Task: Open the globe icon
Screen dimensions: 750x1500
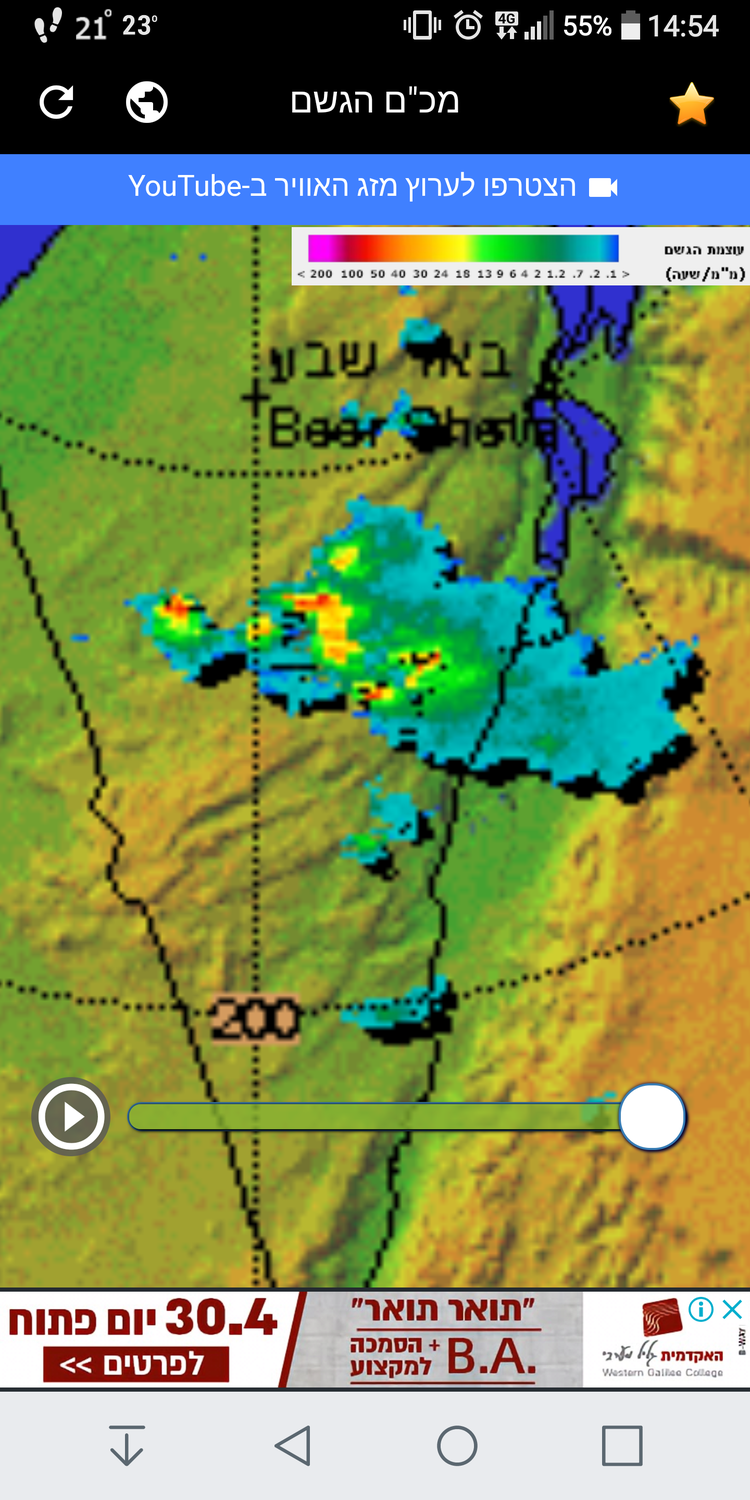Action: pos(147,102)
